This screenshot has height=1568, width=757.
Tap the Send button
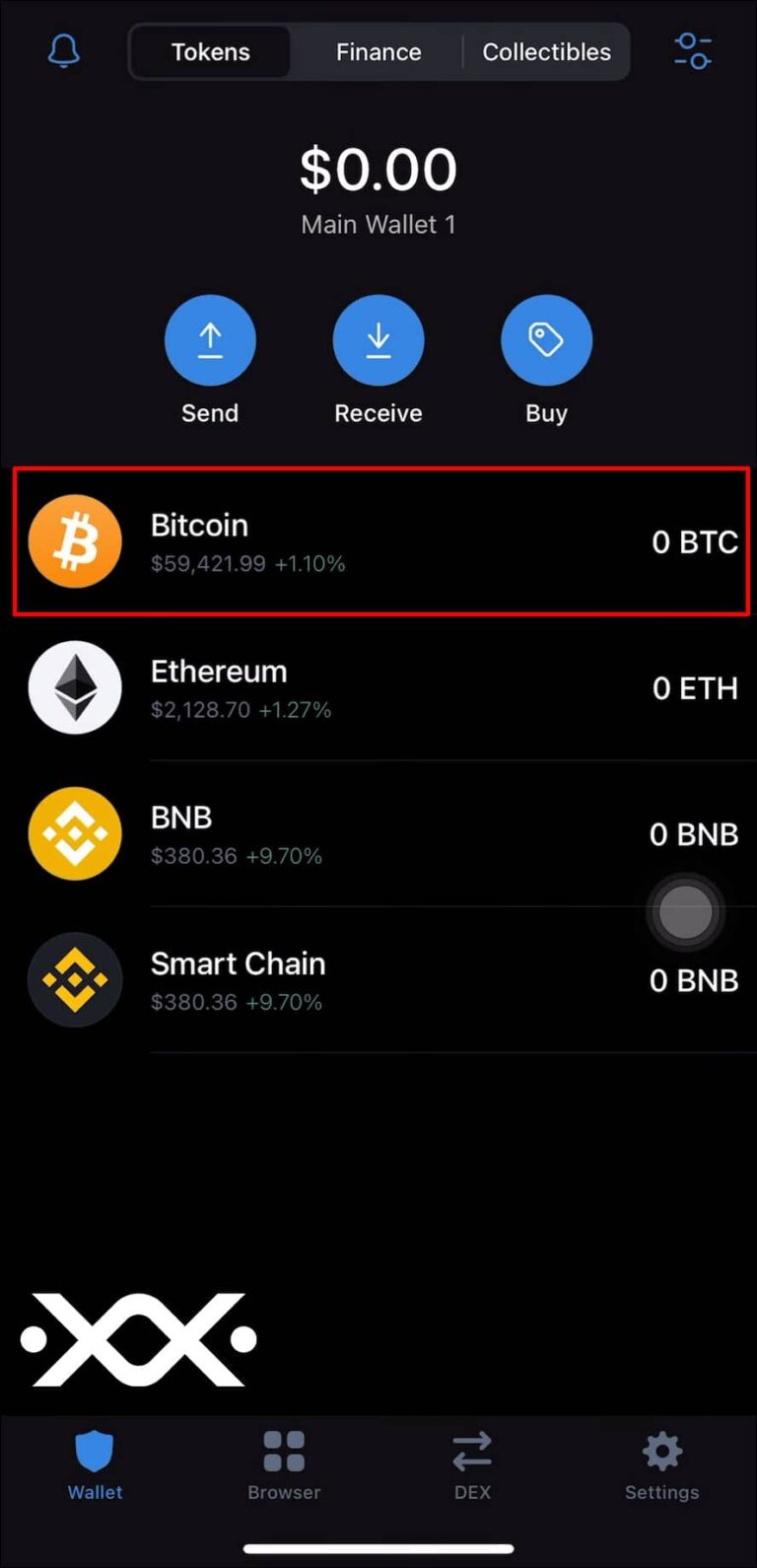pyautogui.click(x=210, y=341)
